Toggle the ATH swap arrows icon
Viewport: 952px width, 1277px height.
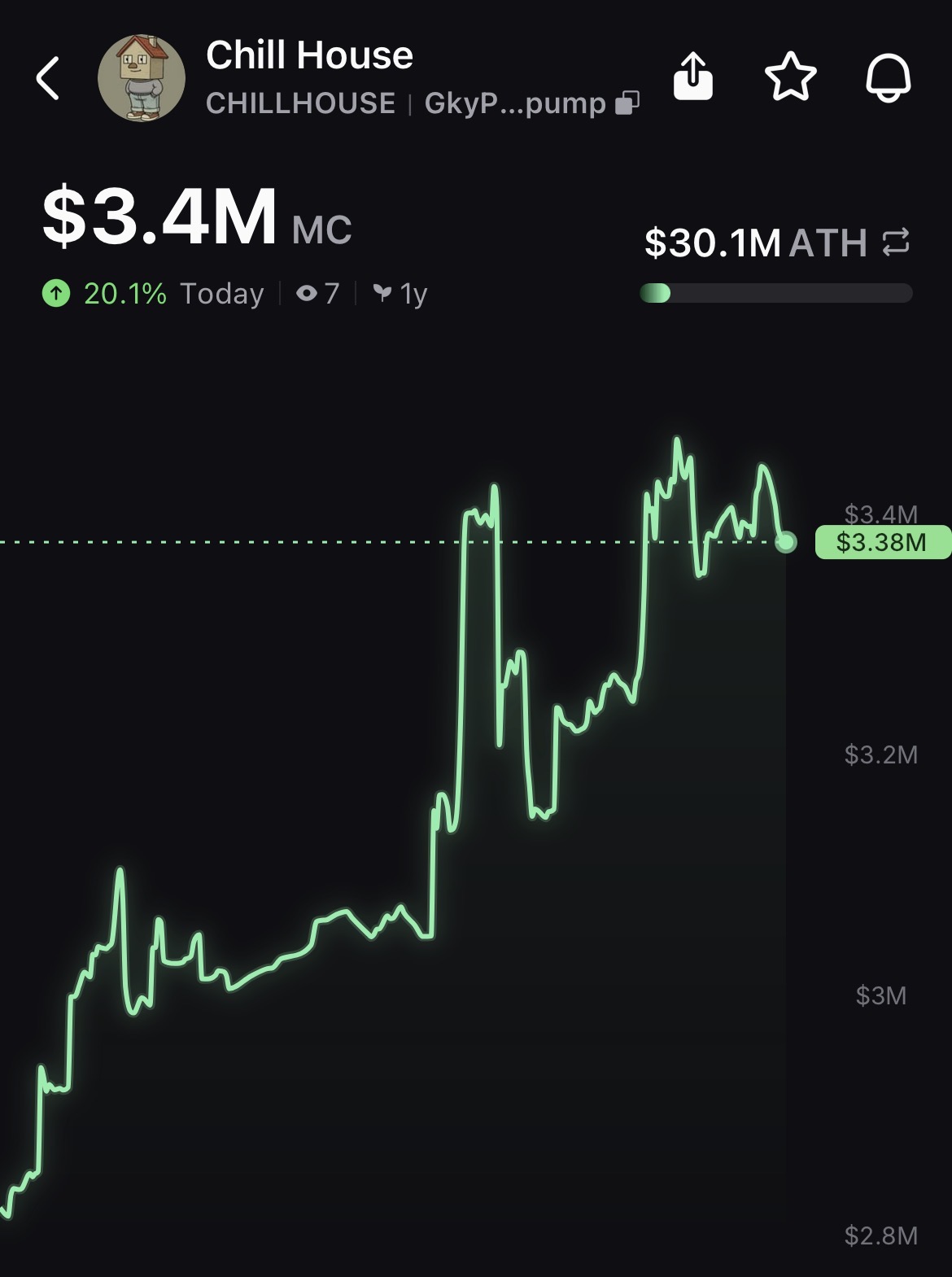pyautogui.click(x=896, y=243)
